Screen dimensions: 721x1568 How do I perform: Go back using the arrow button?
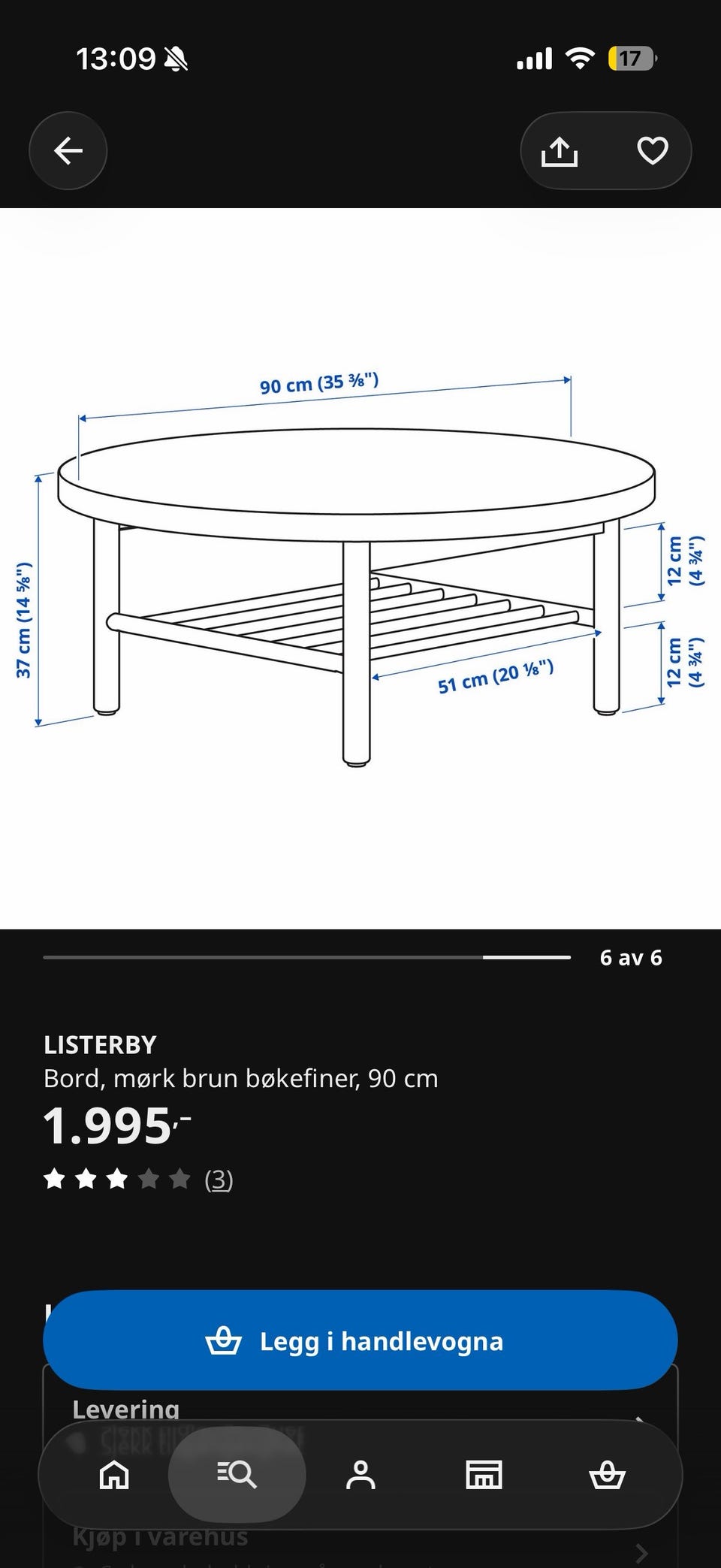click(68, 151)
